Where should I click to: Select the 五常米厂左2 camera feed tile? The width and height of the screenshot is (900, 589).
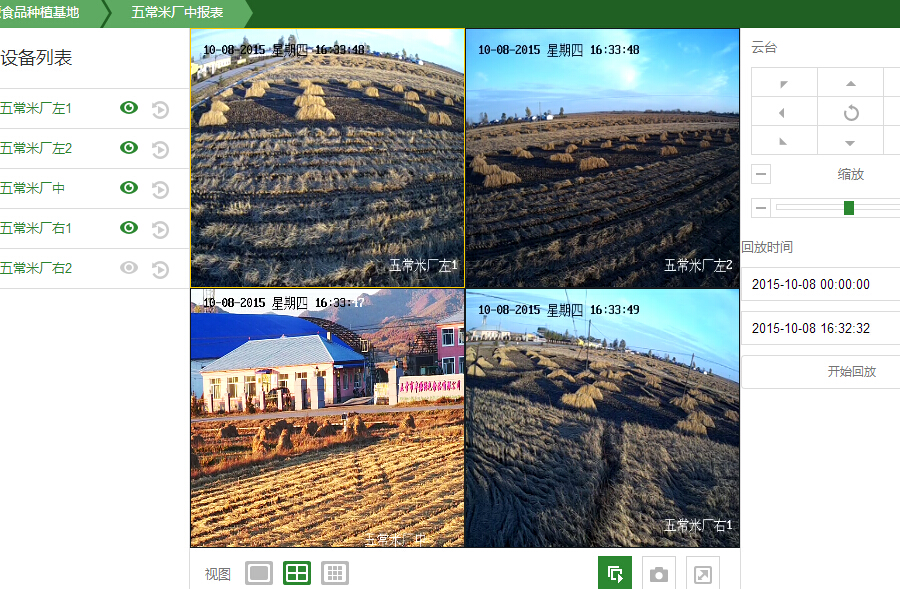coord(602,158)
